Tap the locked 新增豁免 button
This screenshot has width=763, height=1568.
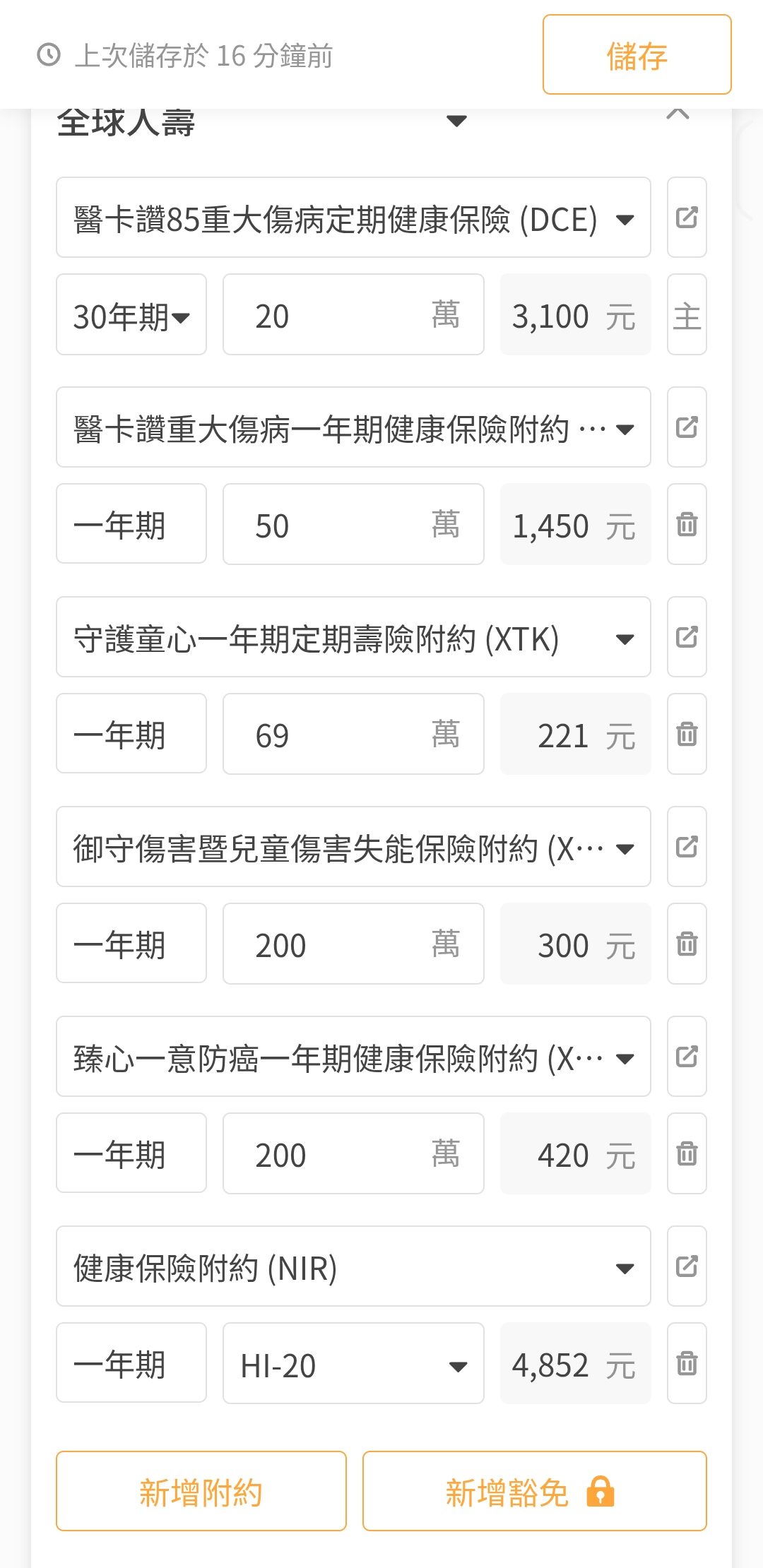[x=534, y=1492]
